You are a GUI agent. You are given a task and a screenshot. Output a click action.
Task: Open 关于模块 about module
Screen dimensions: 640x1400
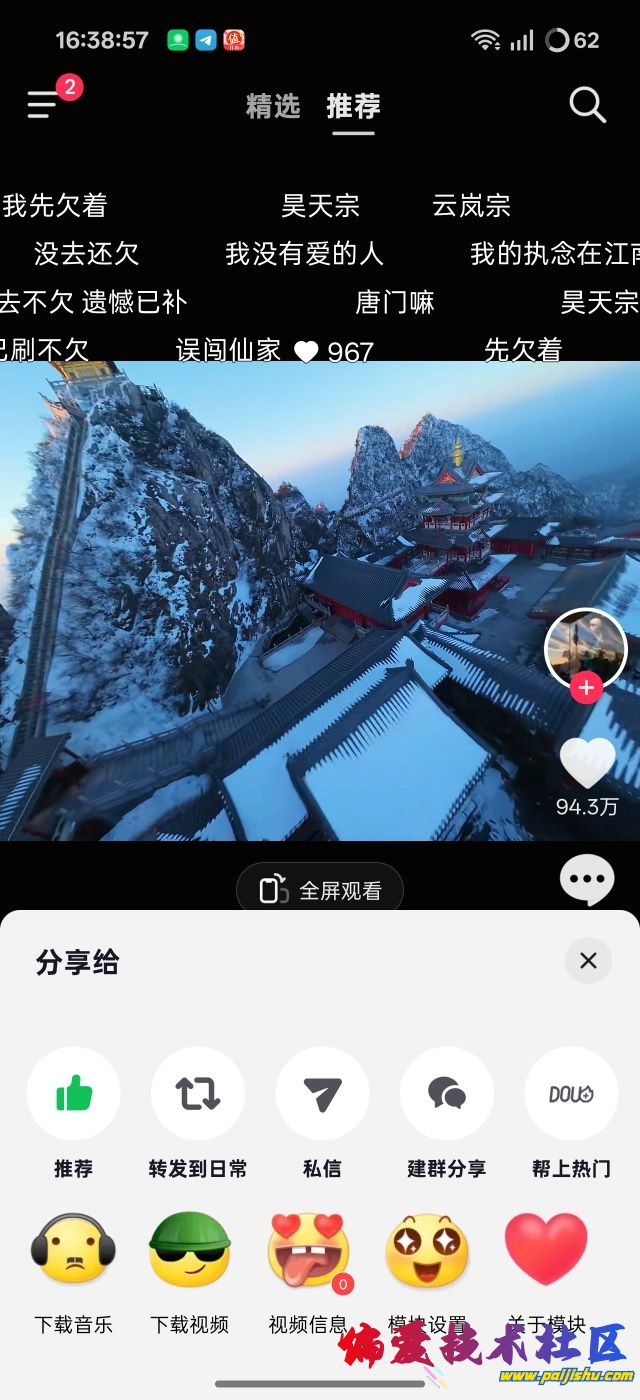point(546,1250)
